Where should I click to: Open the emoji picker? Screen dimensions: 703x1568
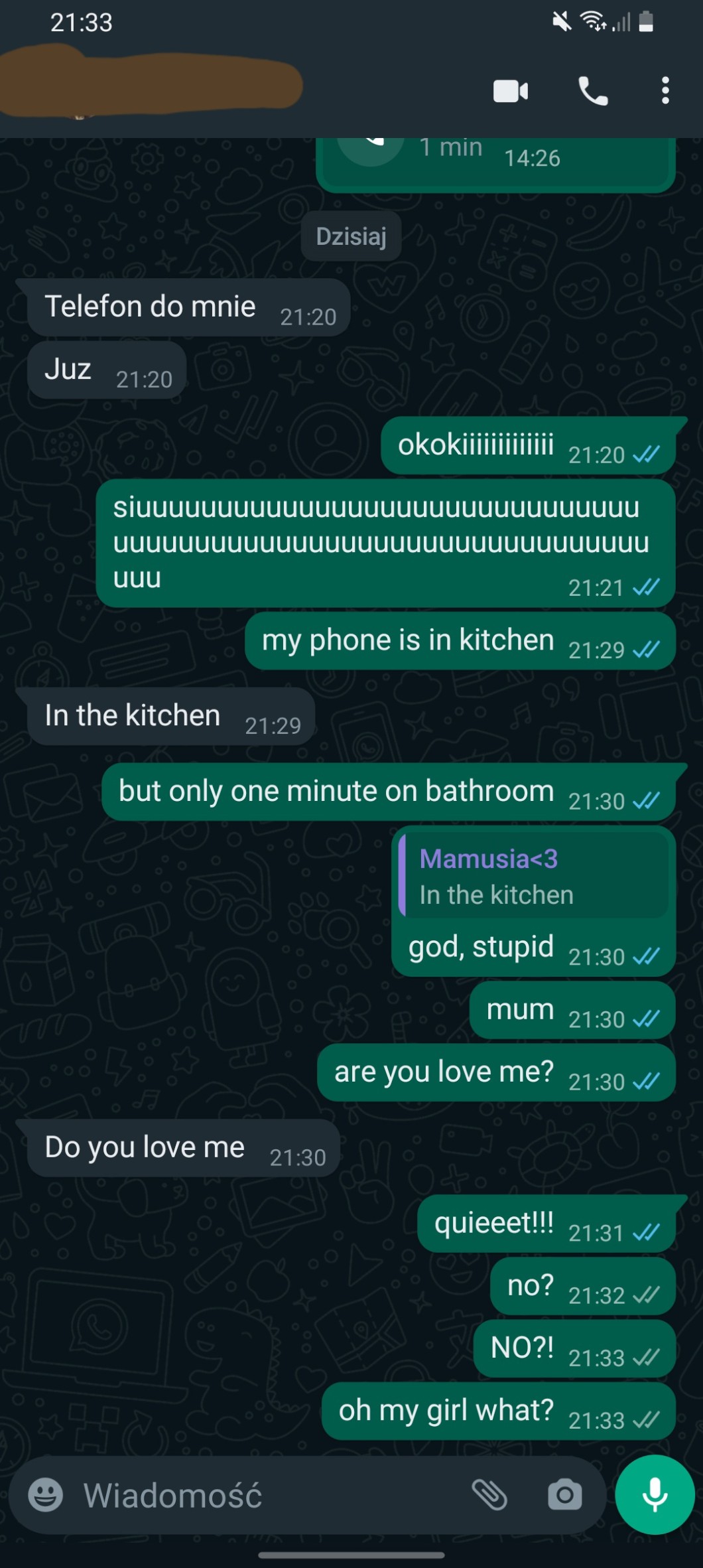pos(45,1496)
